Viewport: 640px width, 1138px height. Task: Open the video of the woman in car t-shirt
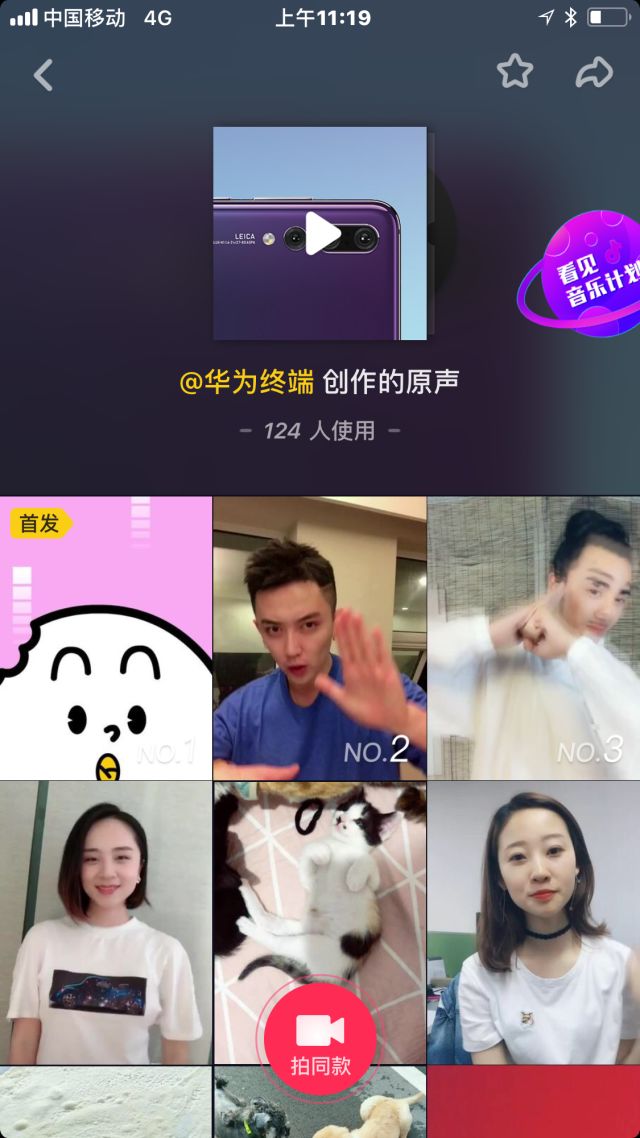(x=106, y=921)
